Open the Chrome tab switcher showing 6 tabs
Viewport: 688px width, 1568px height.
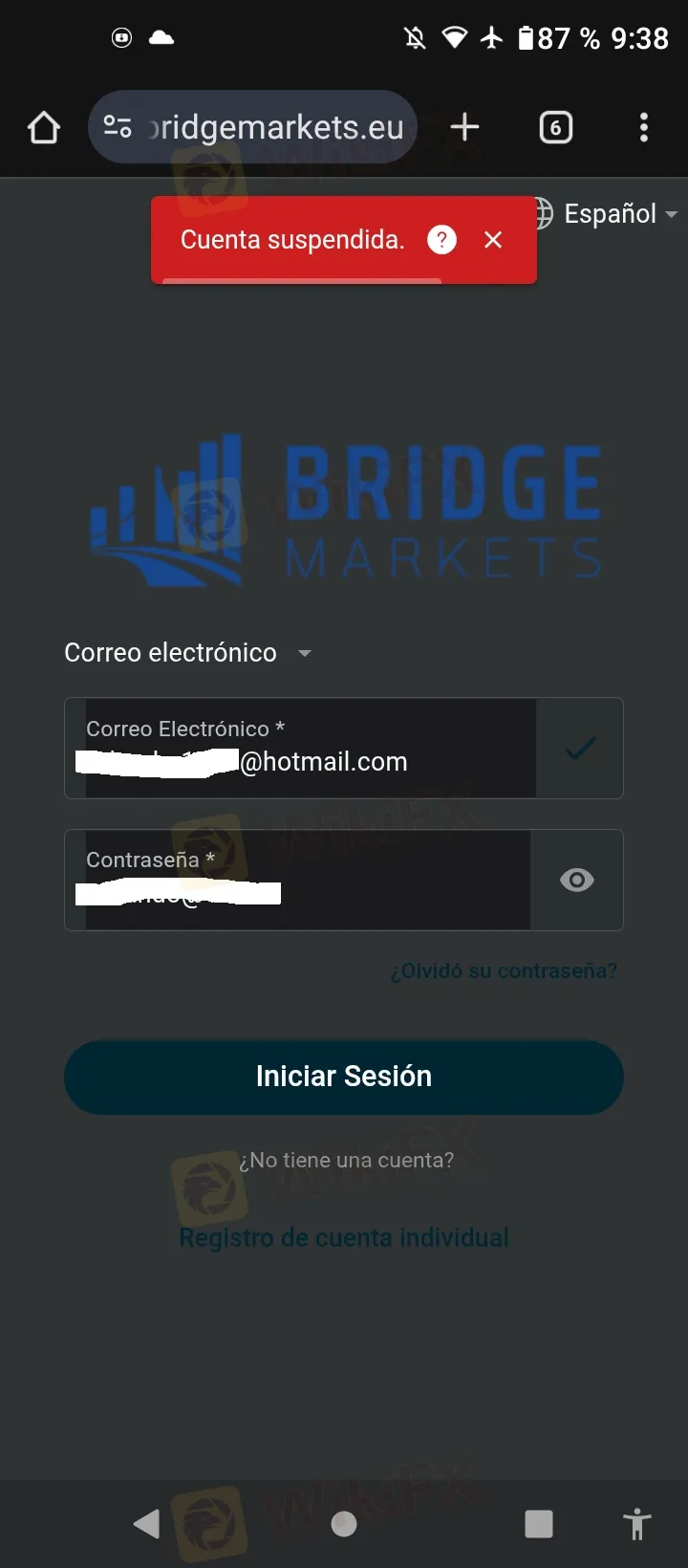pos(555,126)
